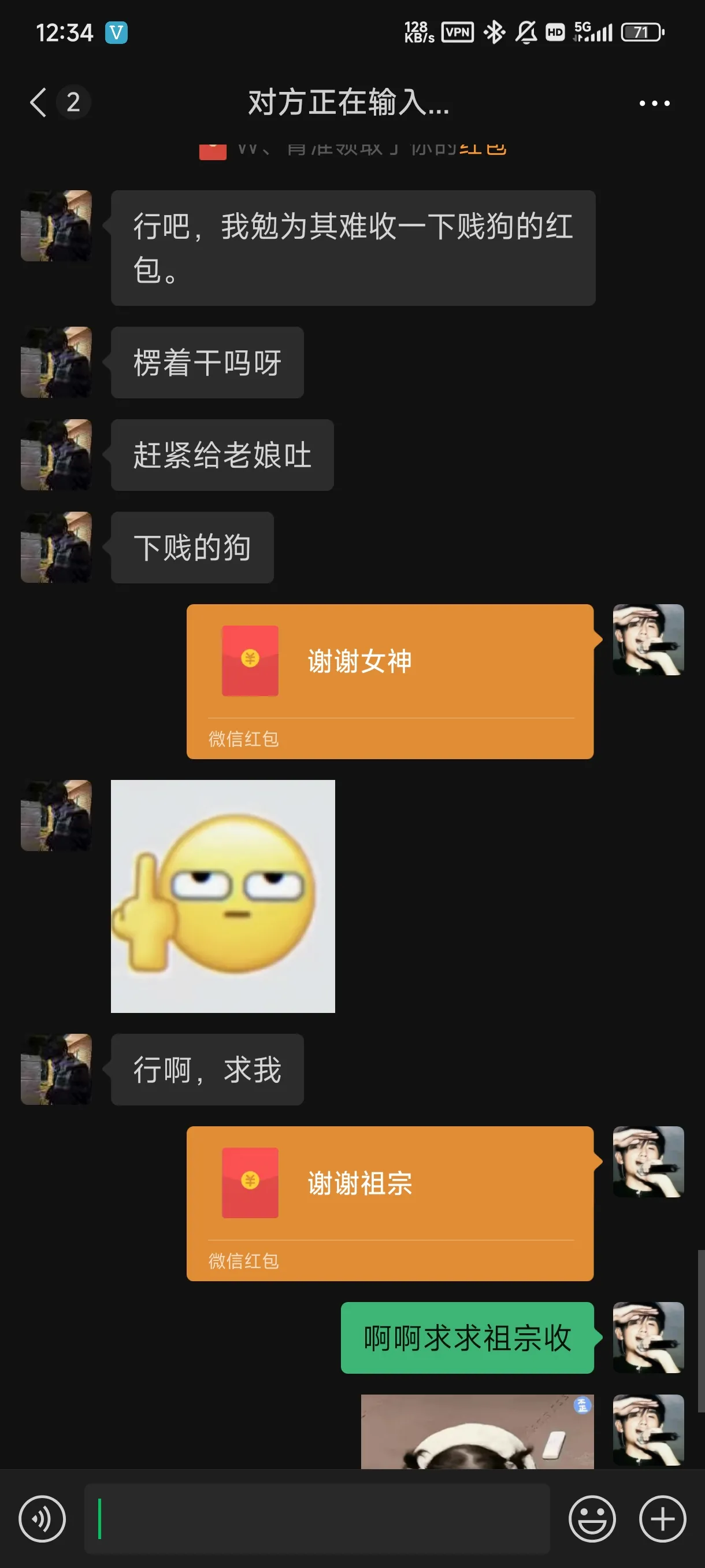View the middle finger emoji sticker
The image size is (705, 1568).
[x=222, y=896]
